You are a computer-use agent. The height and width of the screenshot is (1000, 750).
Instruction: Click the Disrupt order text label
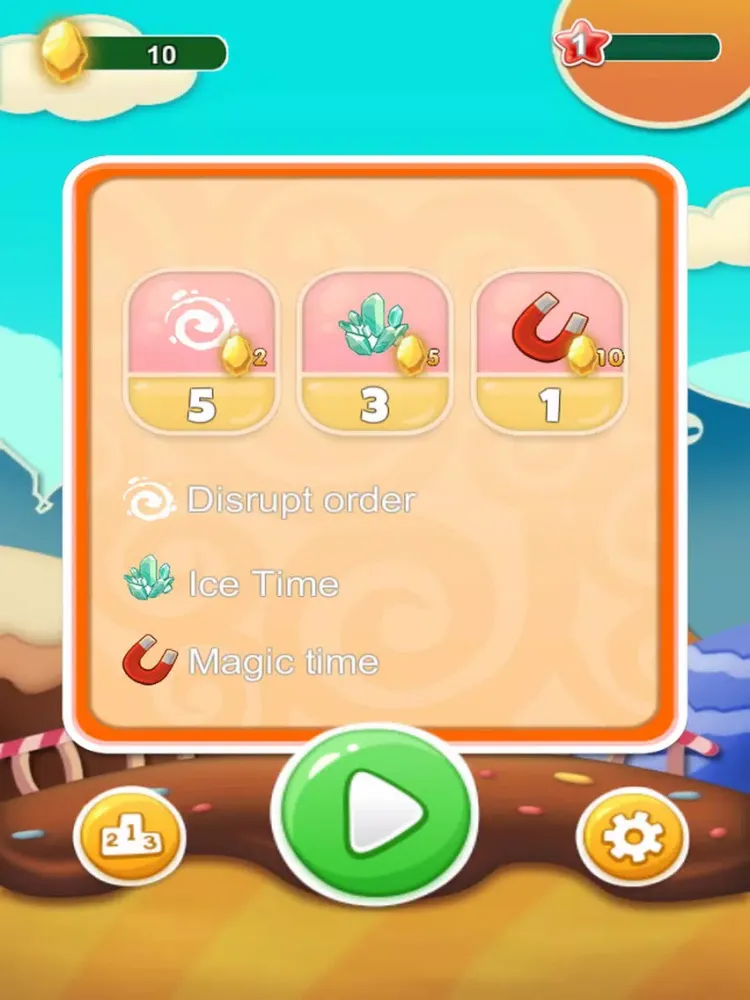(300, 500)
